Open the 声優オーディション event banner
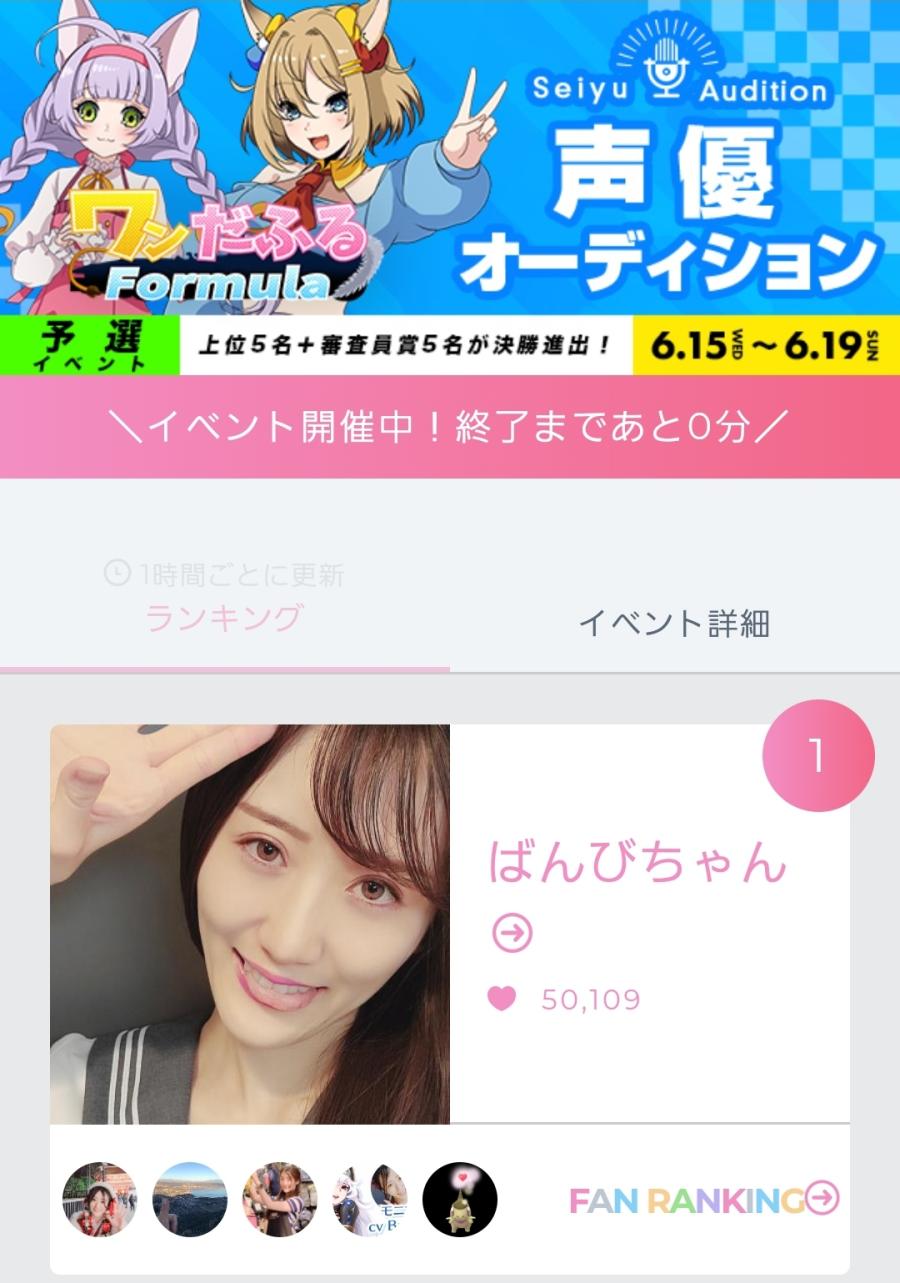The image size is (900, 1283). (450, 186)
